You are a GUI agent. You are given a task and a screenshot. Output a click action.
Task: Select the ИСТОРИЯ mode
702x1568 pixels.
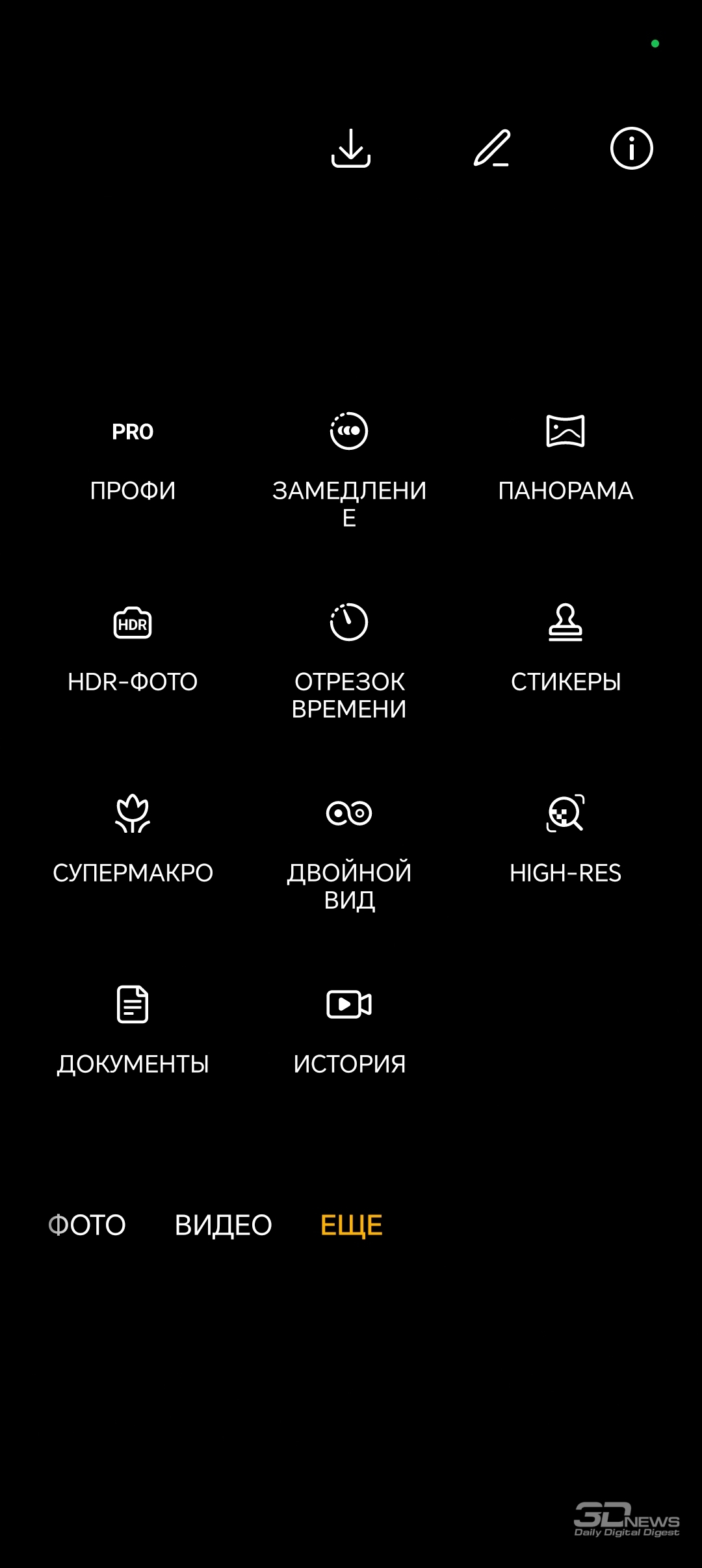(x=349, y=1034)
